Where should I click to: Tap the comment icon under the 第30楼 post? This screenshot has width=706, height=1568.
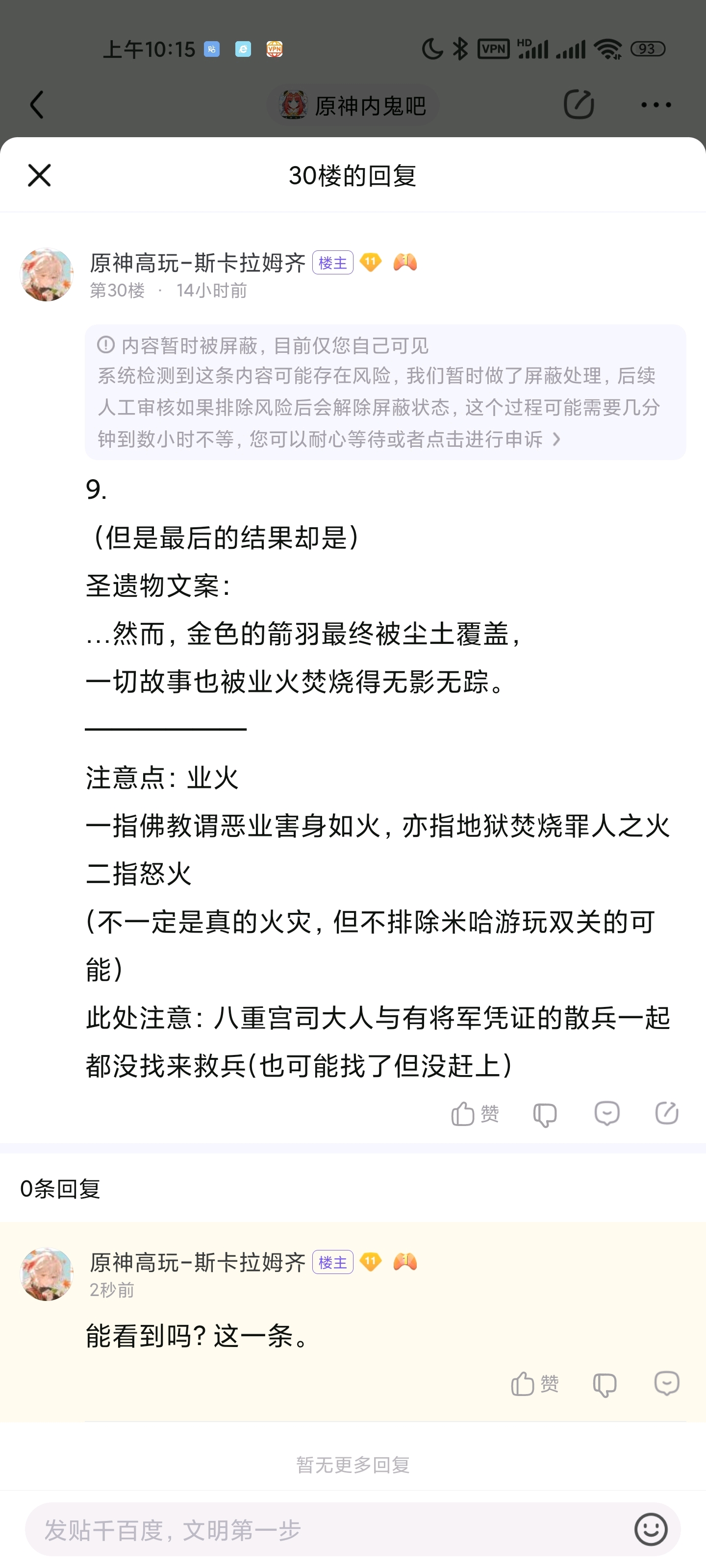coord(606,1113)
